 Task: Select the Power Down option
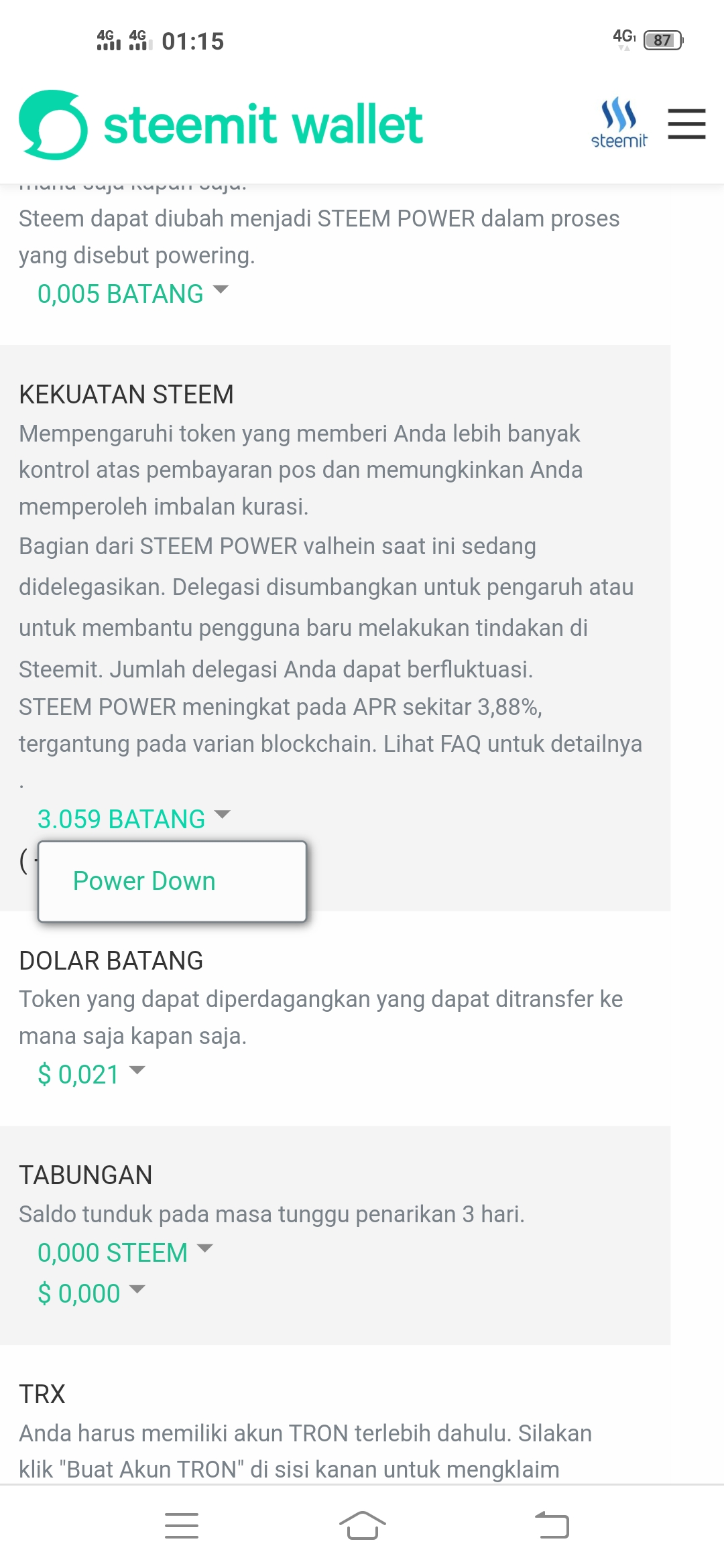tap(144, 881)
